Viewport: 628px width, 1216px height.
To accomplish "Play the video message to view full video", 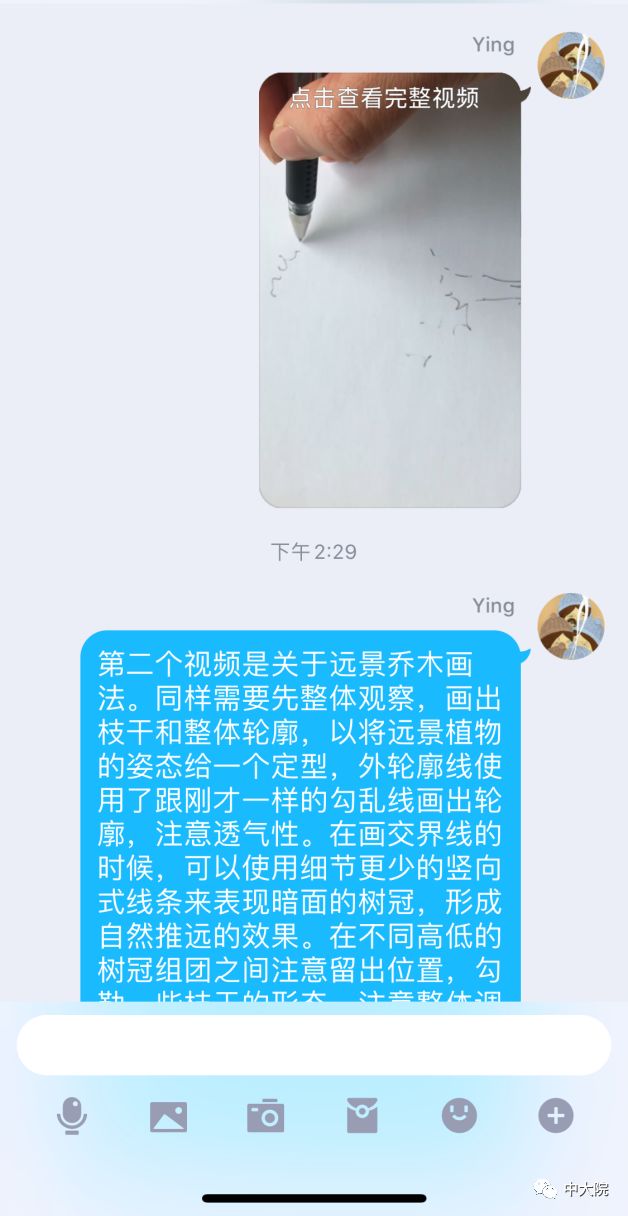I will [390, 290].
